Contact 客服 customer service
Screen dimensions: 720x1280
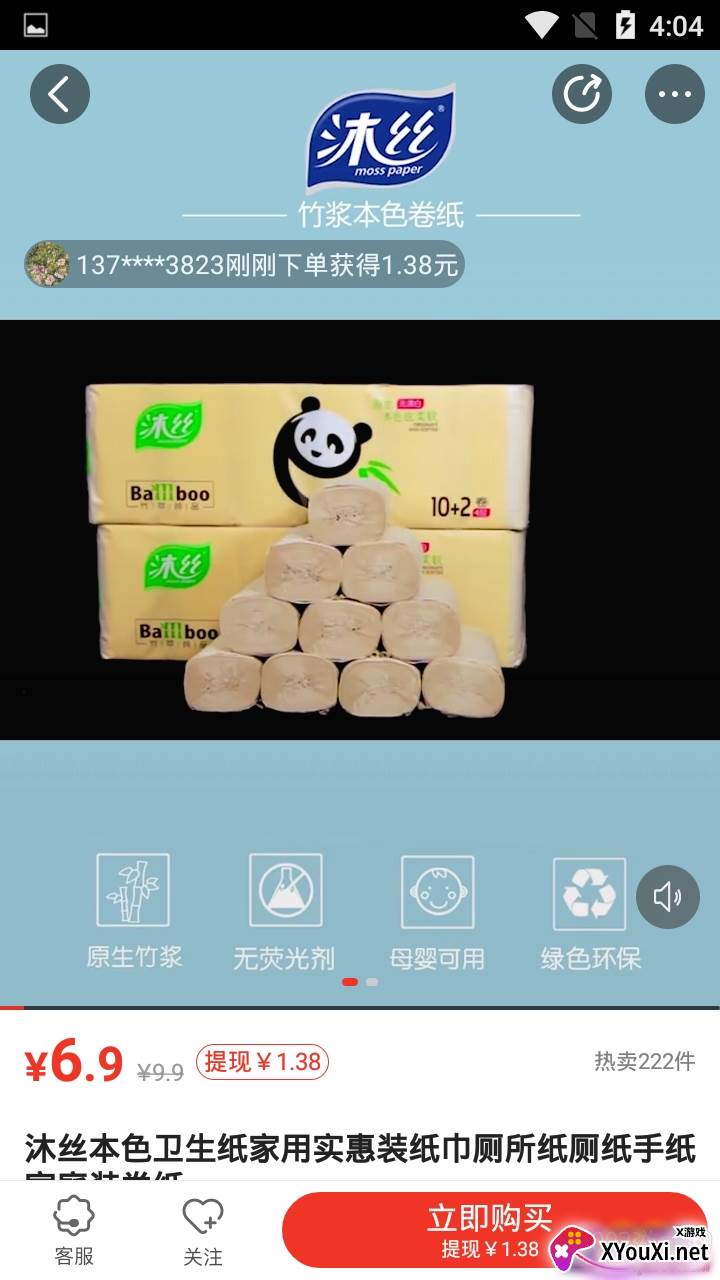74,1232
